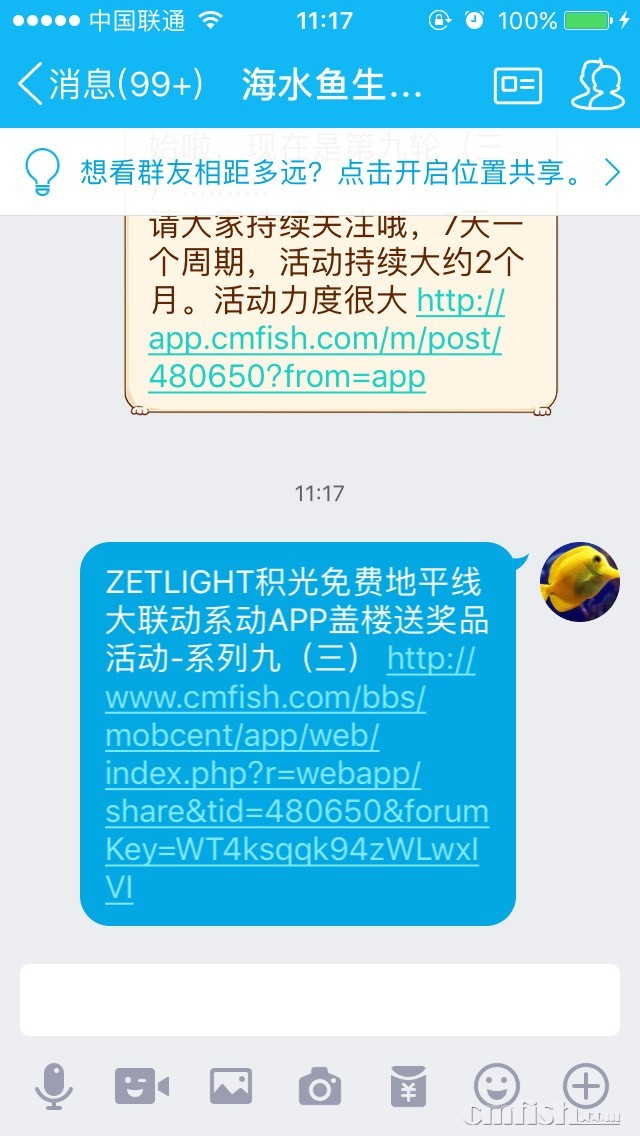Choose a photo from the gallery icon
The image size is (640, 1136).
230,1085
